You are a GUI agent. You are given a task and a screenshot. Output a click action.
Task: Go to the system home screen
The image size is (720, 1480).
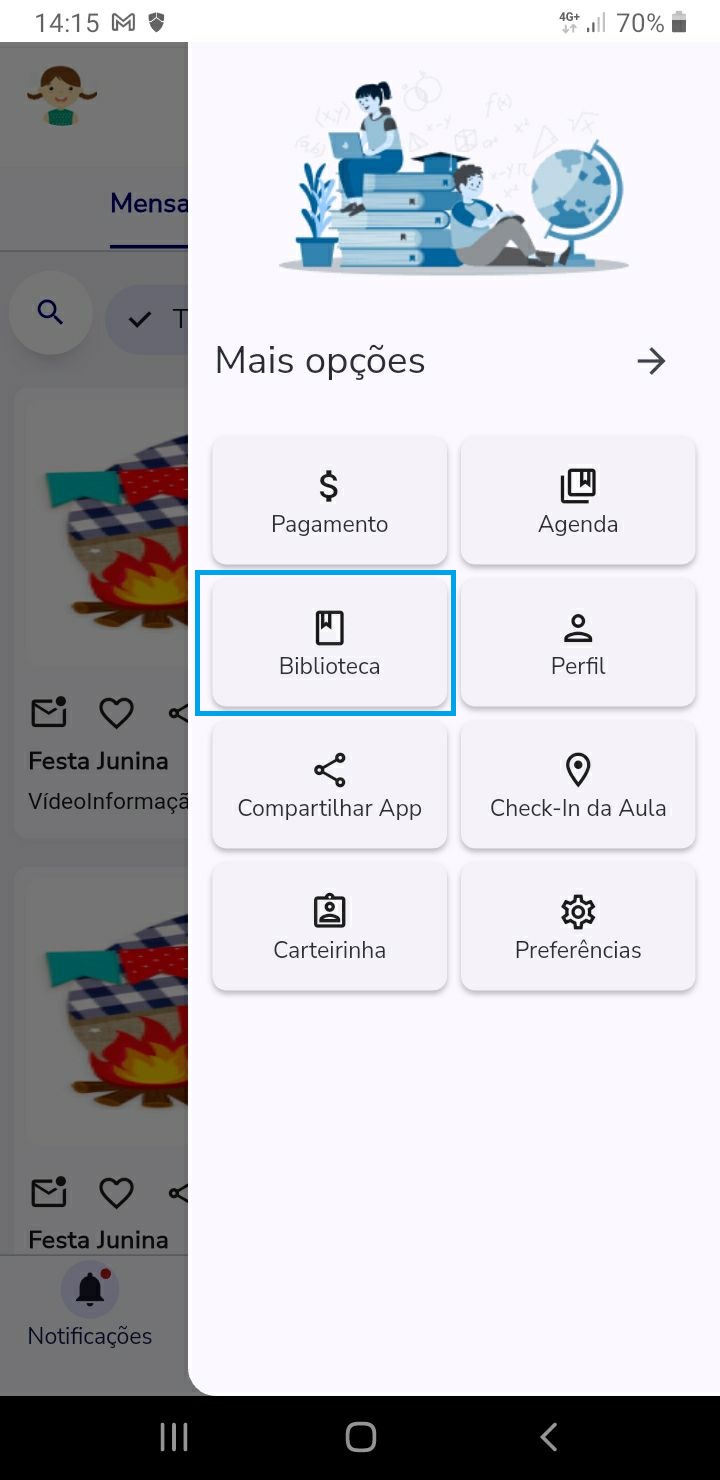coord(360,1437)
